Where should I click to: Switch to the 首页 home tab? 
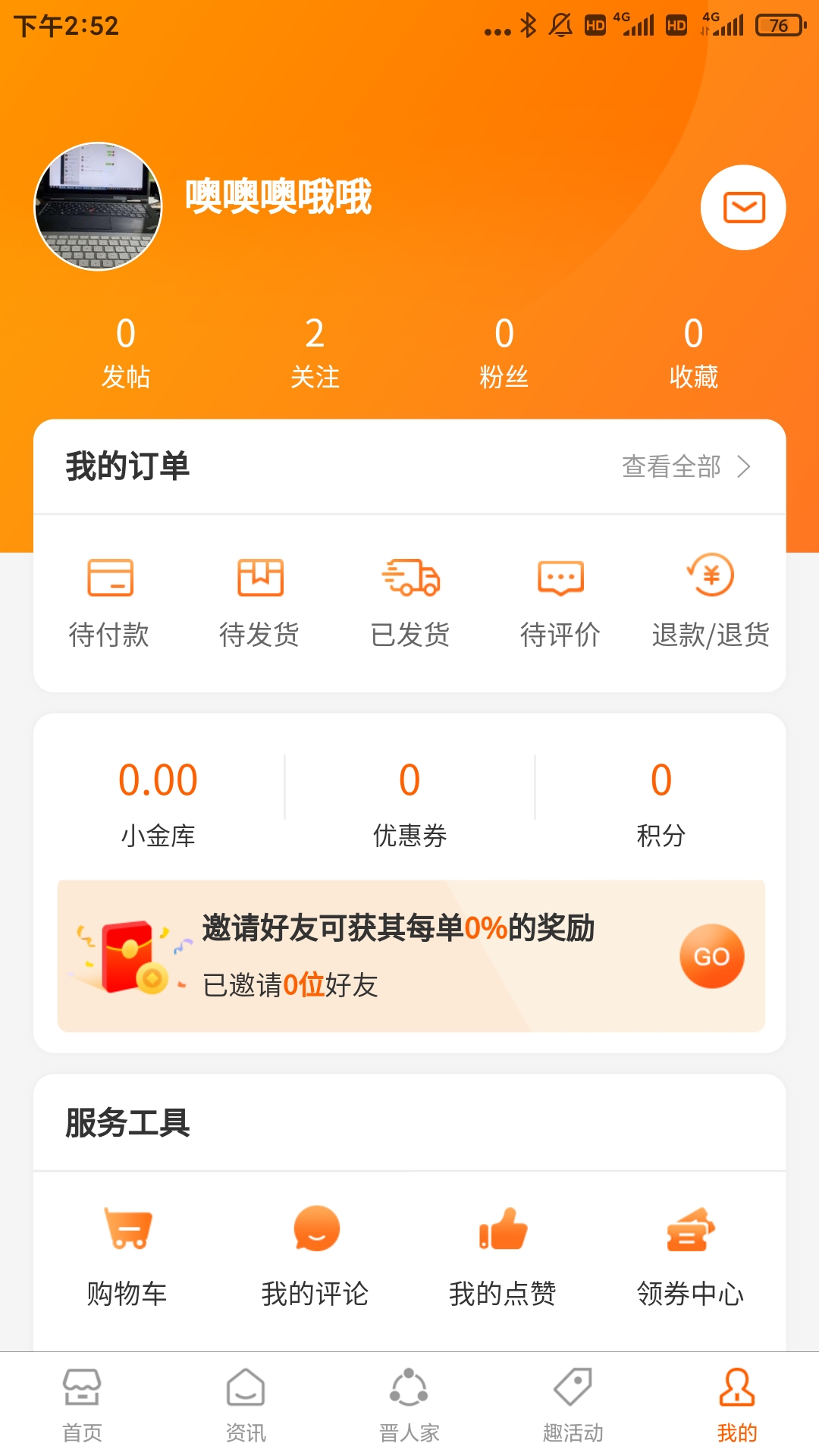coord(80,1407)
